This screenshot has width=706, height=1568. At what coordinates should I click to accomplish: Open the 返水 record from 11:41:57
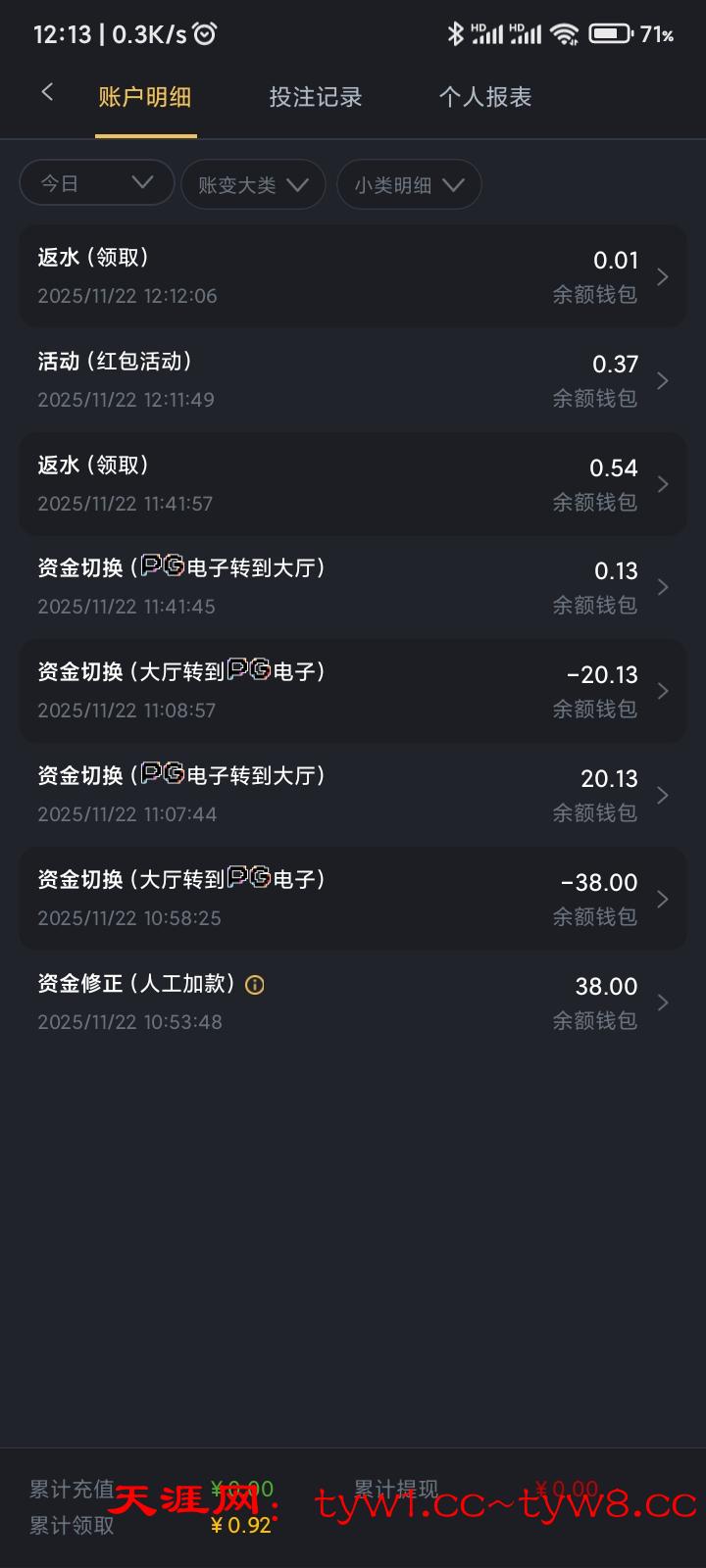click(x=353, y=484)
